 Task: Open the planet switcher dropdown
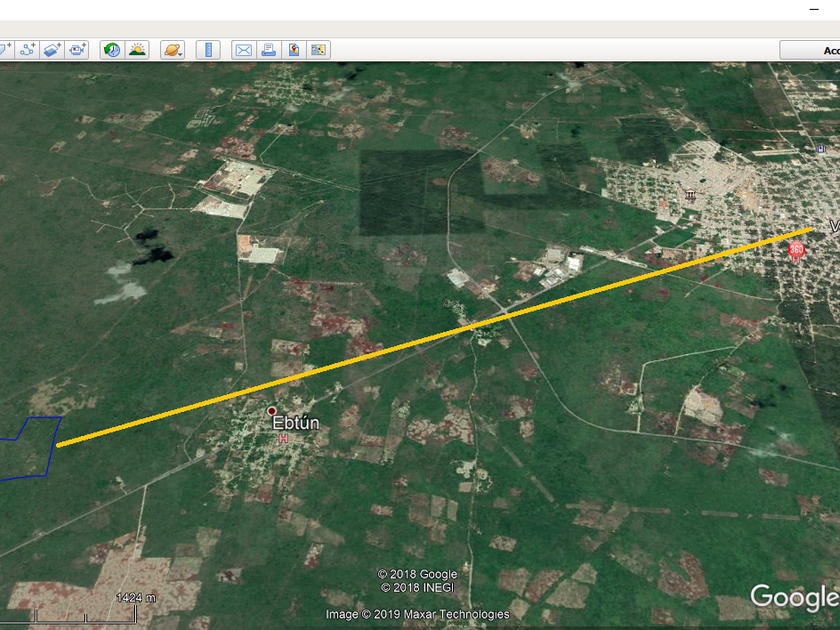(172, 49)
